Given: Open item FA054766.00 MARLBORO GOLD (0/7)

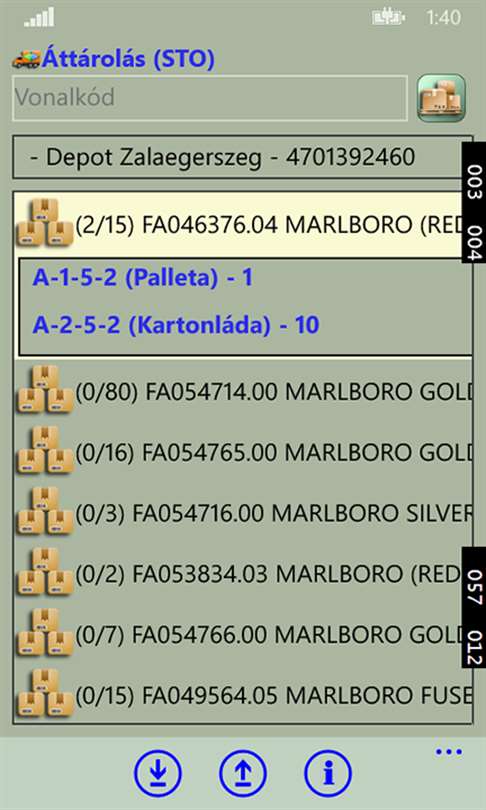Looking at the screenshot, I should pyautogui.click(x=242, y=634).
